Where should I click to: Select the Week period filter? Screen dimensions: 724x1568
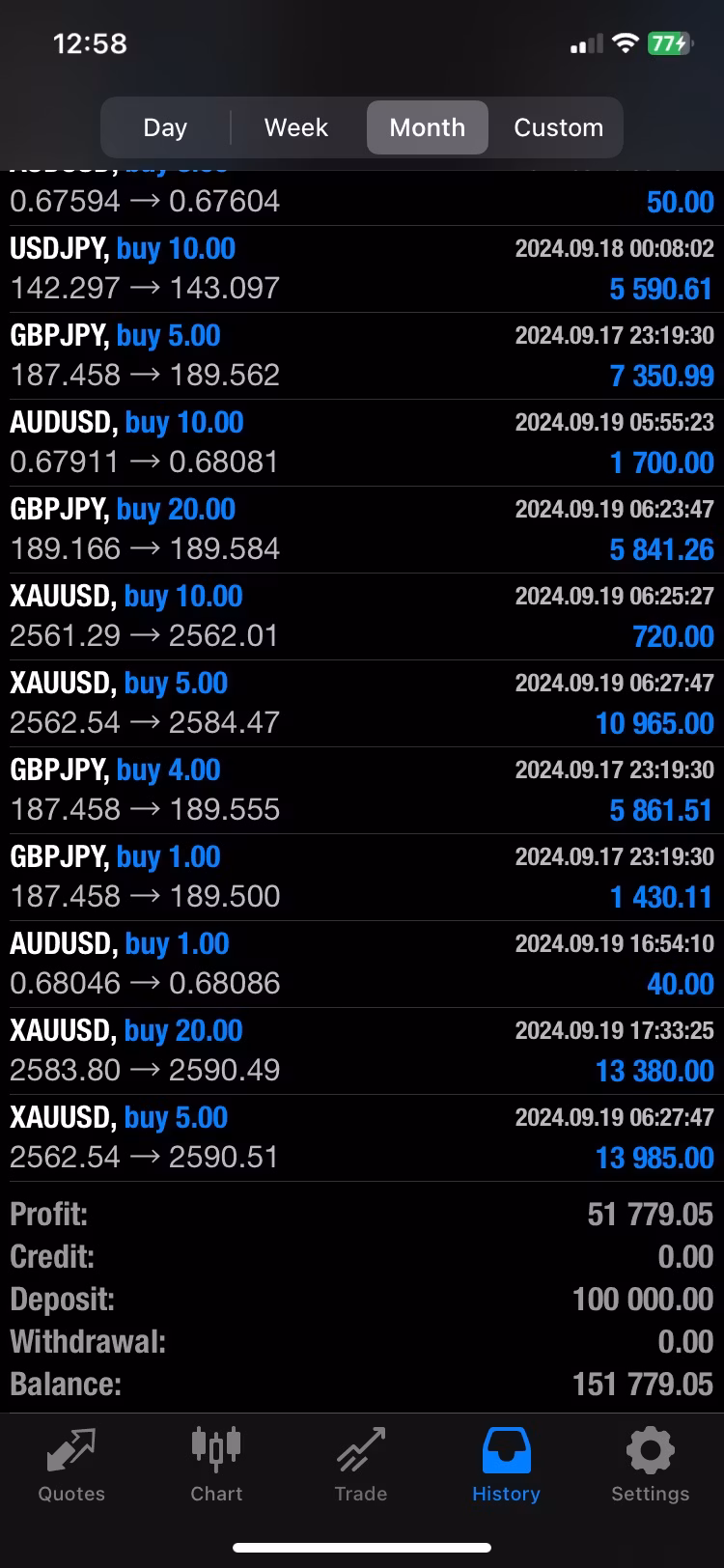point(296,127)
